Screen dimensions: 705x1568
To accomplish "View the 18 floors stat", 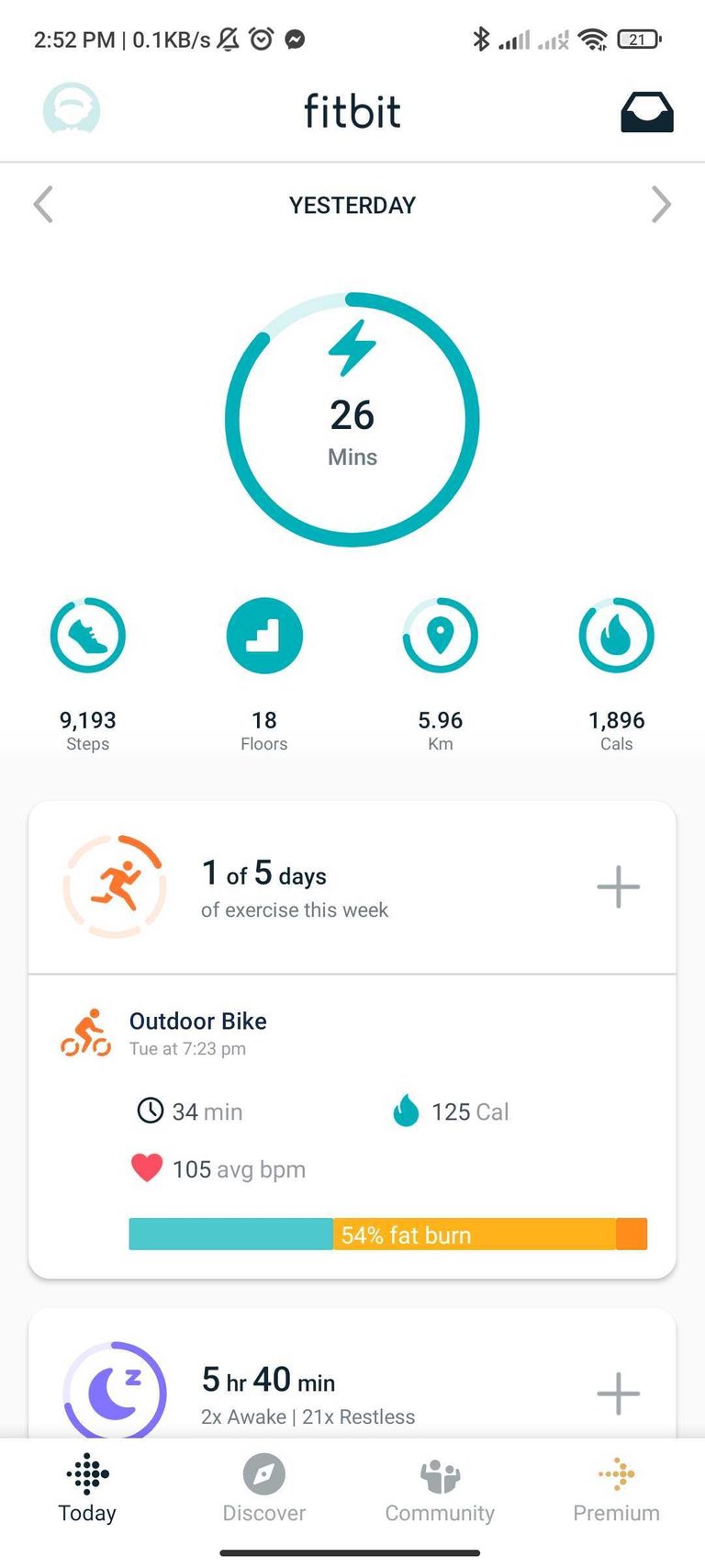I will click(264, 673).
